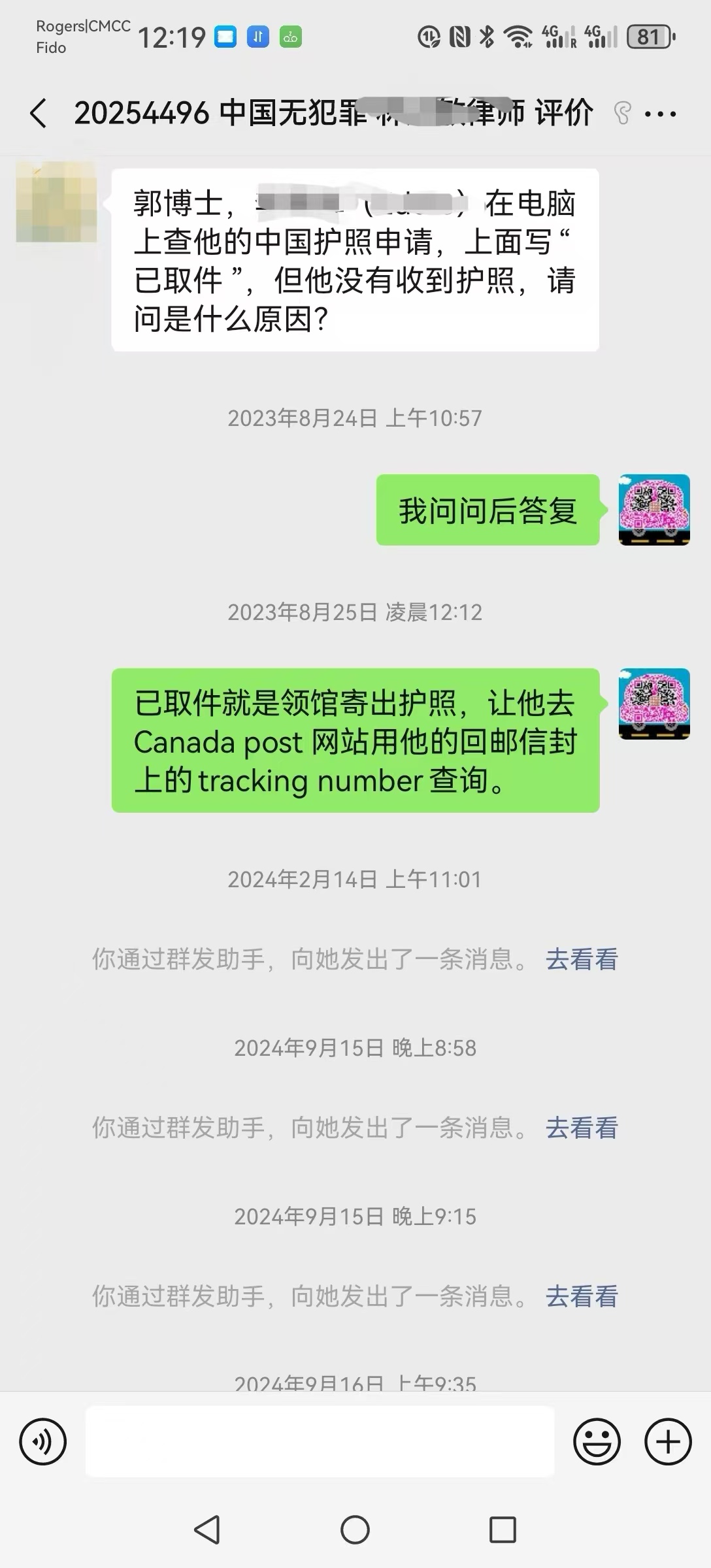Open the chat info three-dots menu
This screenshot has height=1568, width=711.
click(660, 114)
